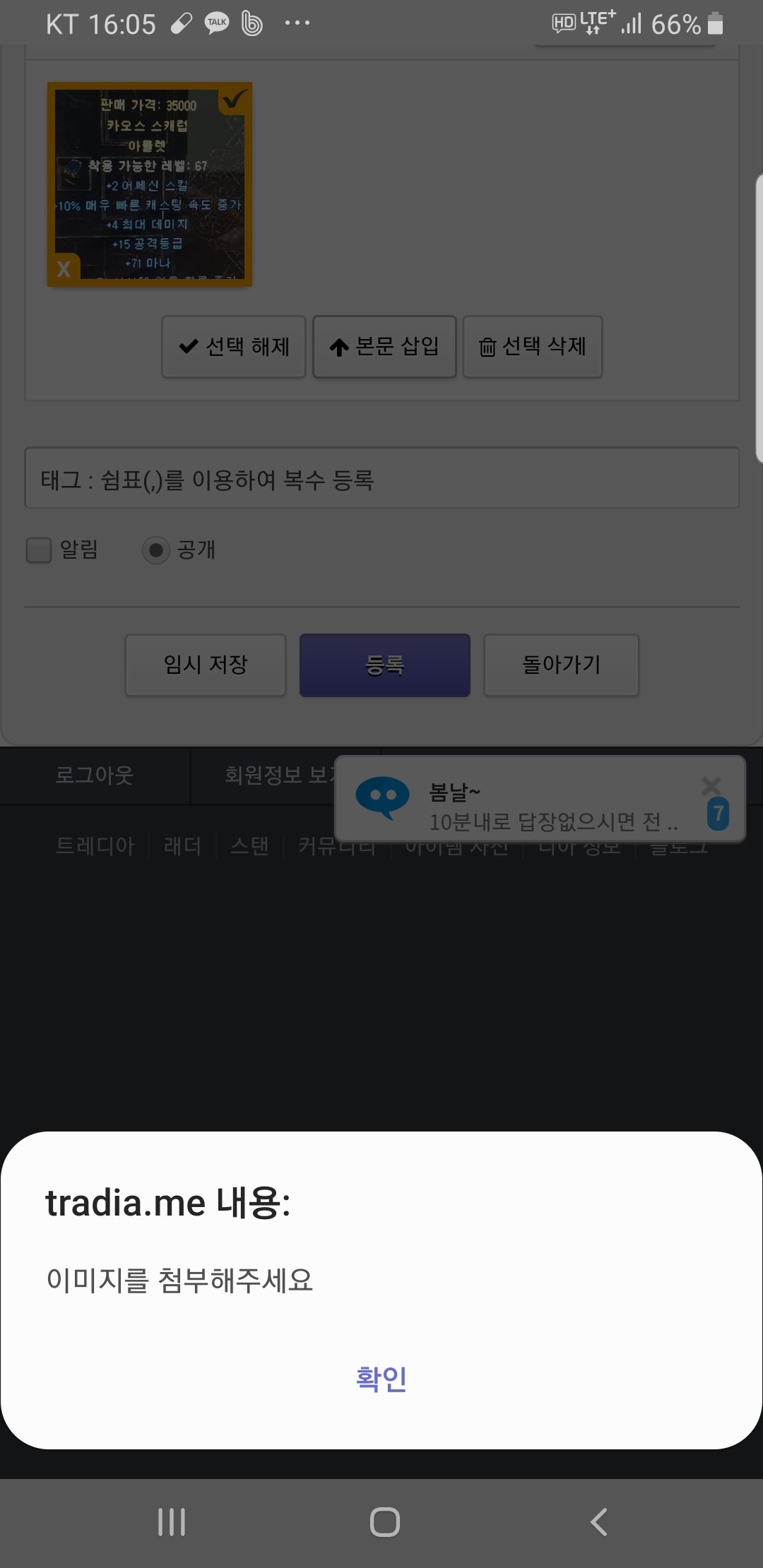763x1568 pixels.
Task: Go to the home screen
Action: [x=384, y=1522]
